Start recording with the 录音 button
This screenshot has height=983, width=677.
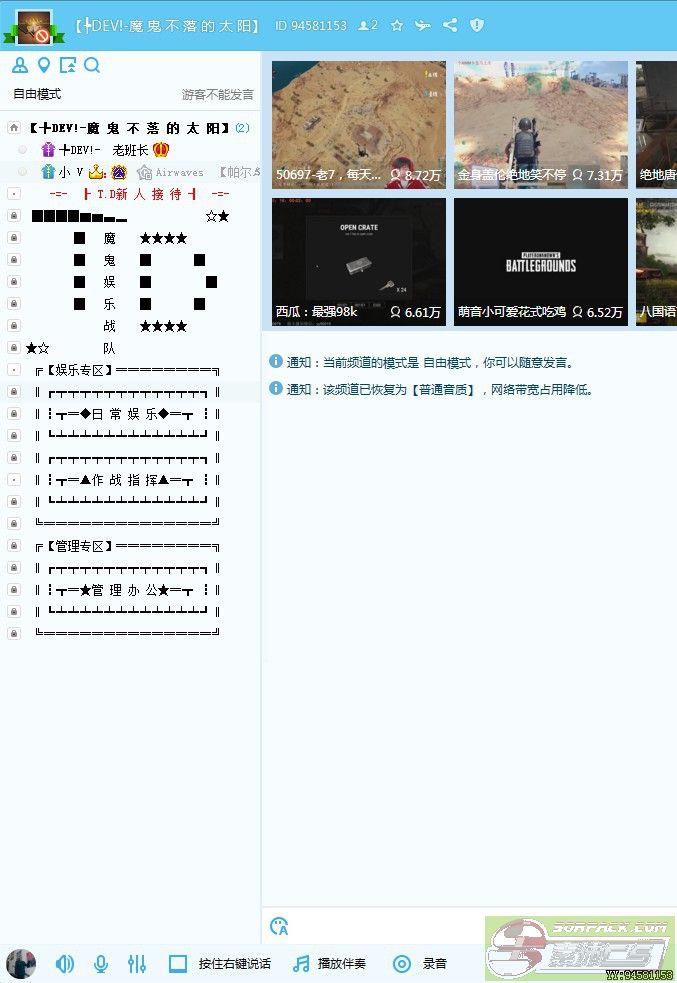point(420,964)
